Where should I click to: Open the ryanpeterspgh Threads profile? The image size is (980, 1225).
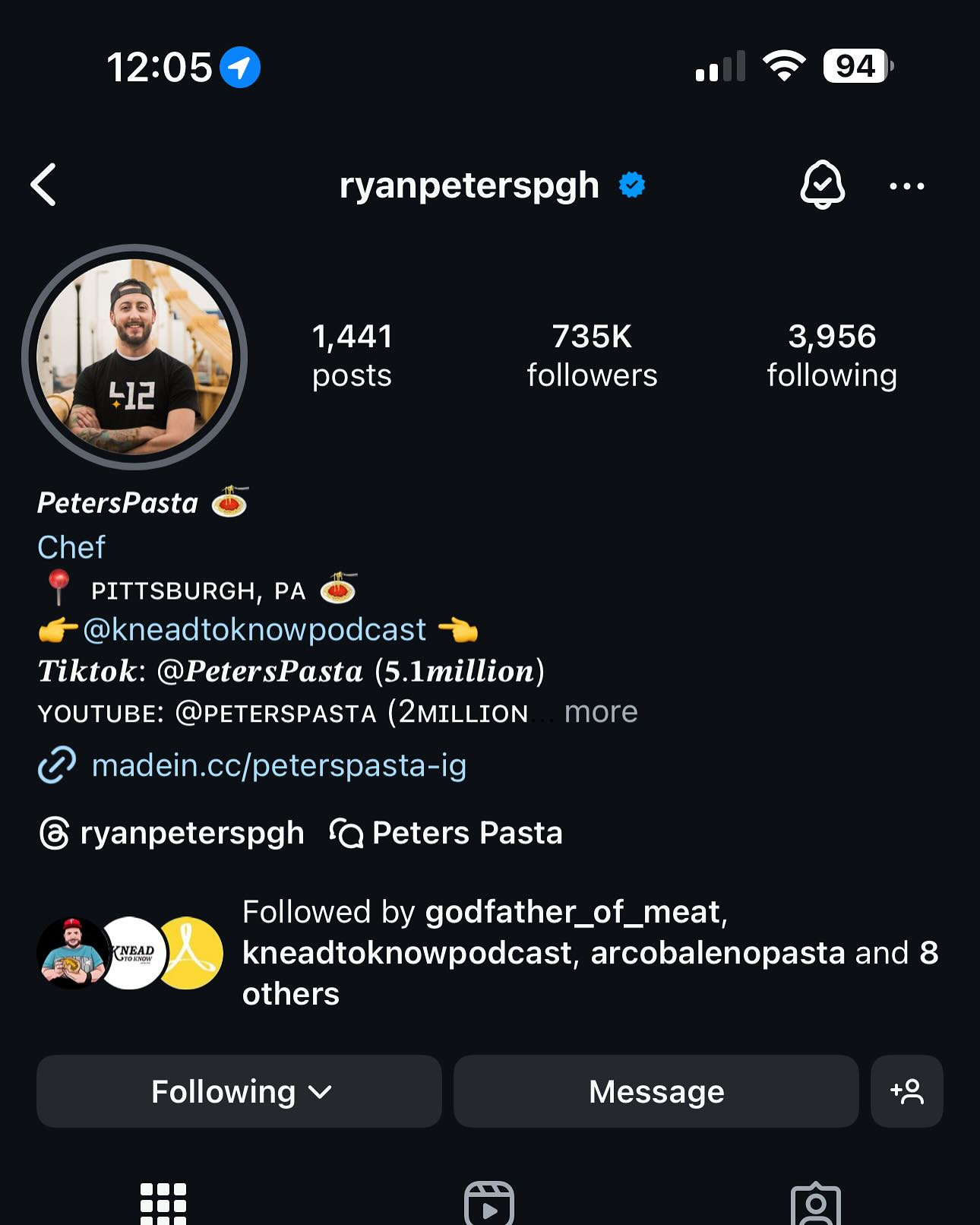tap(172, 833)
